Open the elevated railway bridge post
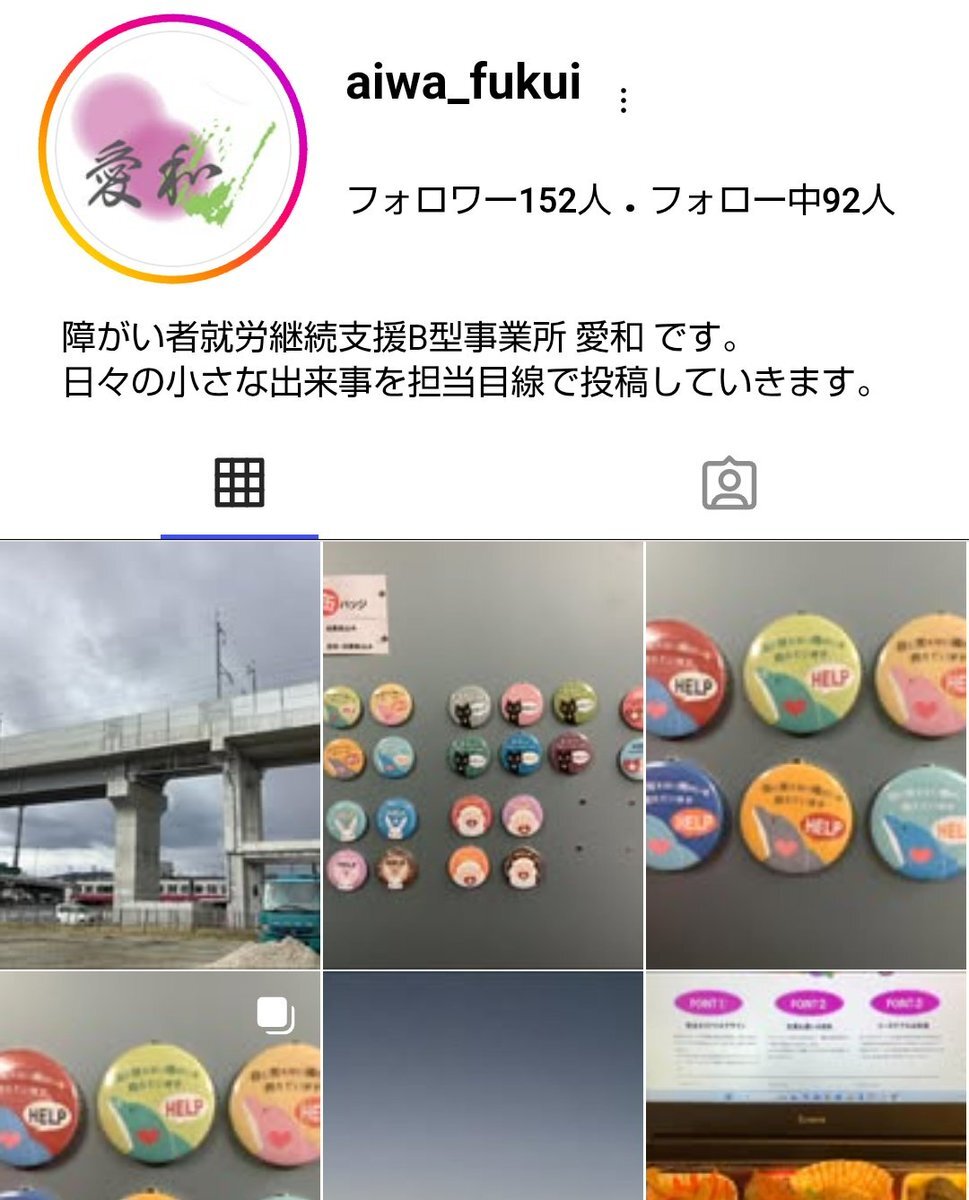This screenshot has height=1200, width=969. pyautogui.click(x=160, y=755)
